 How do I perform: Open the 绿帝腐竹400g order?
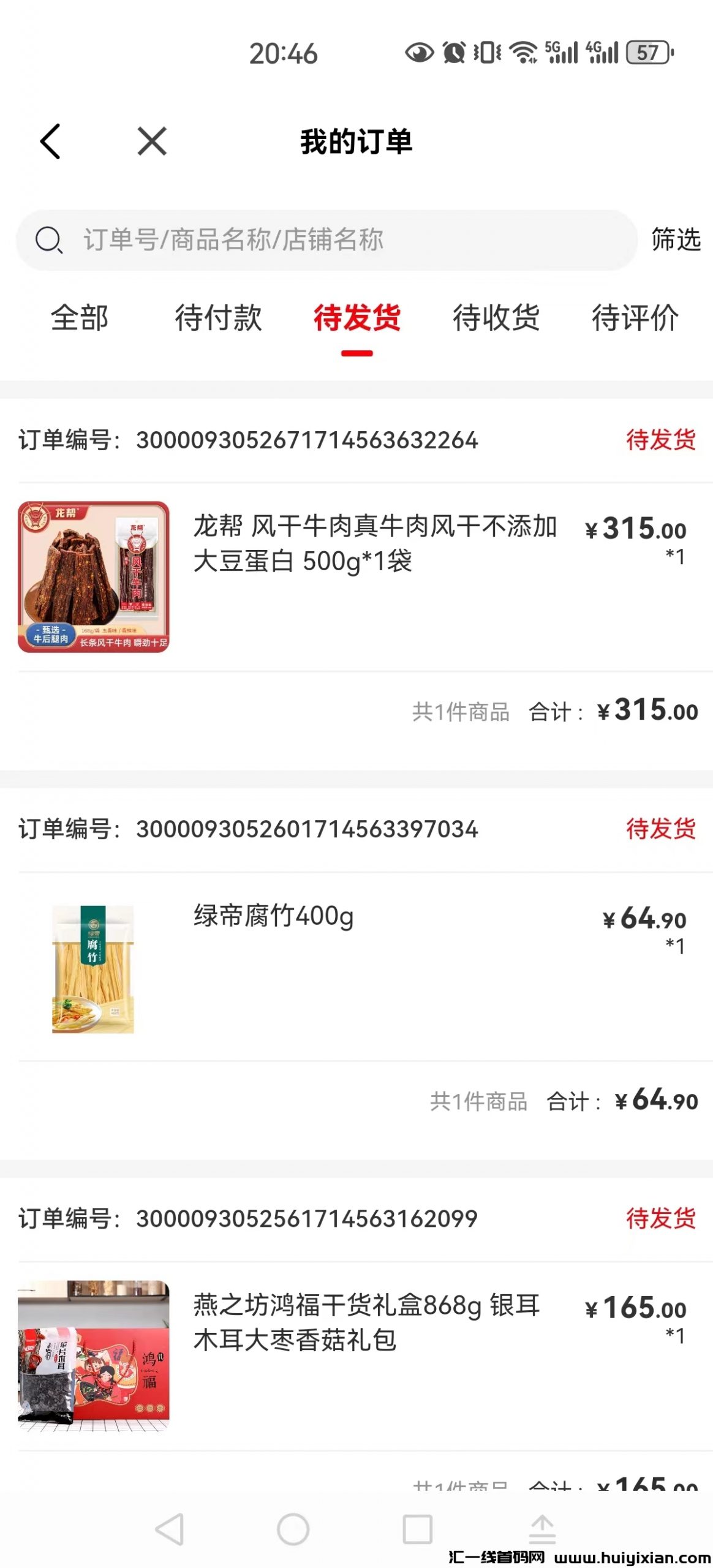click(x=274, y=916)
